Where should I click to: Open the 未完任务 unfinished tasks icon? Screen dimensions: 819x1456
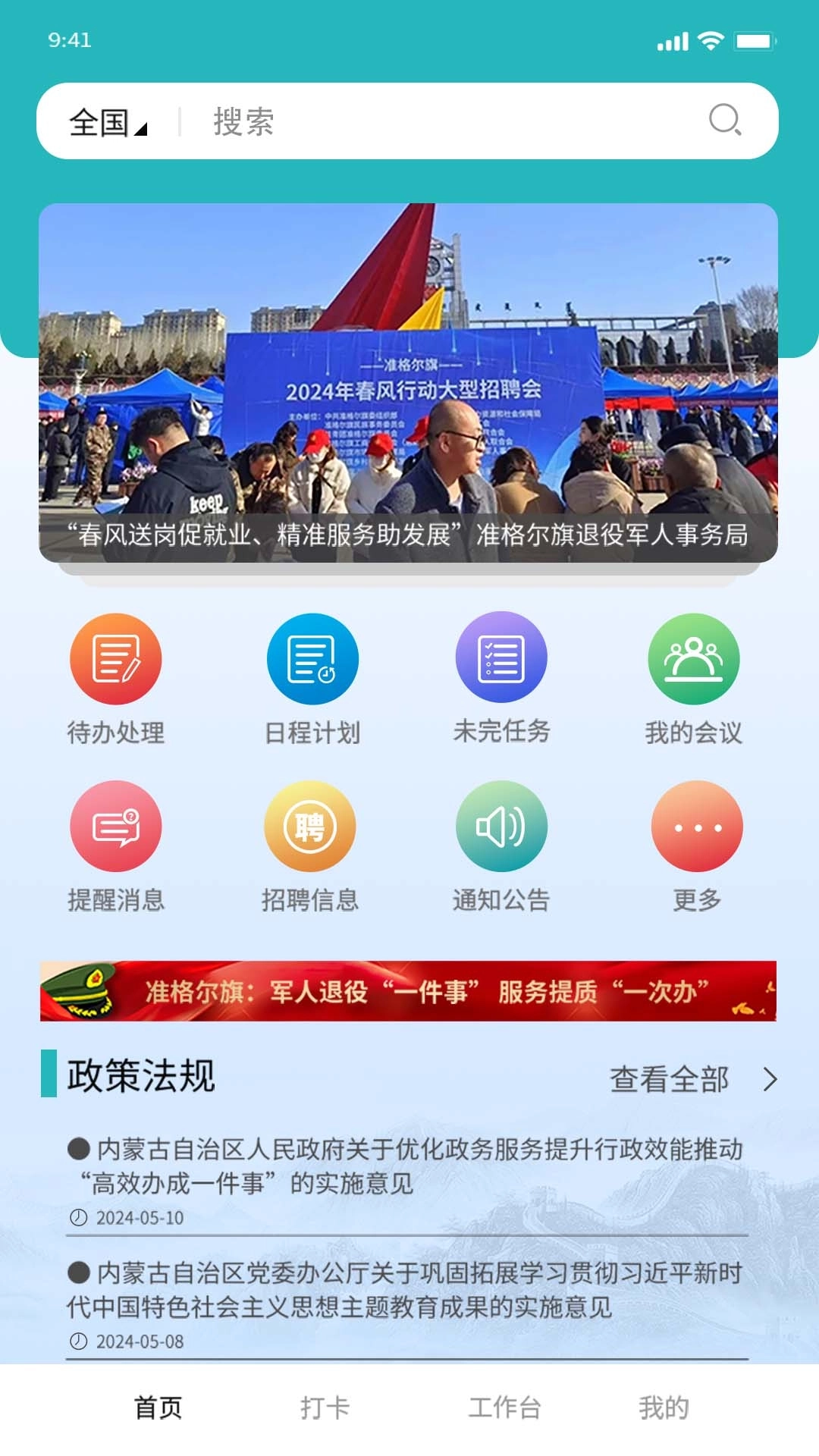(502, 660)
